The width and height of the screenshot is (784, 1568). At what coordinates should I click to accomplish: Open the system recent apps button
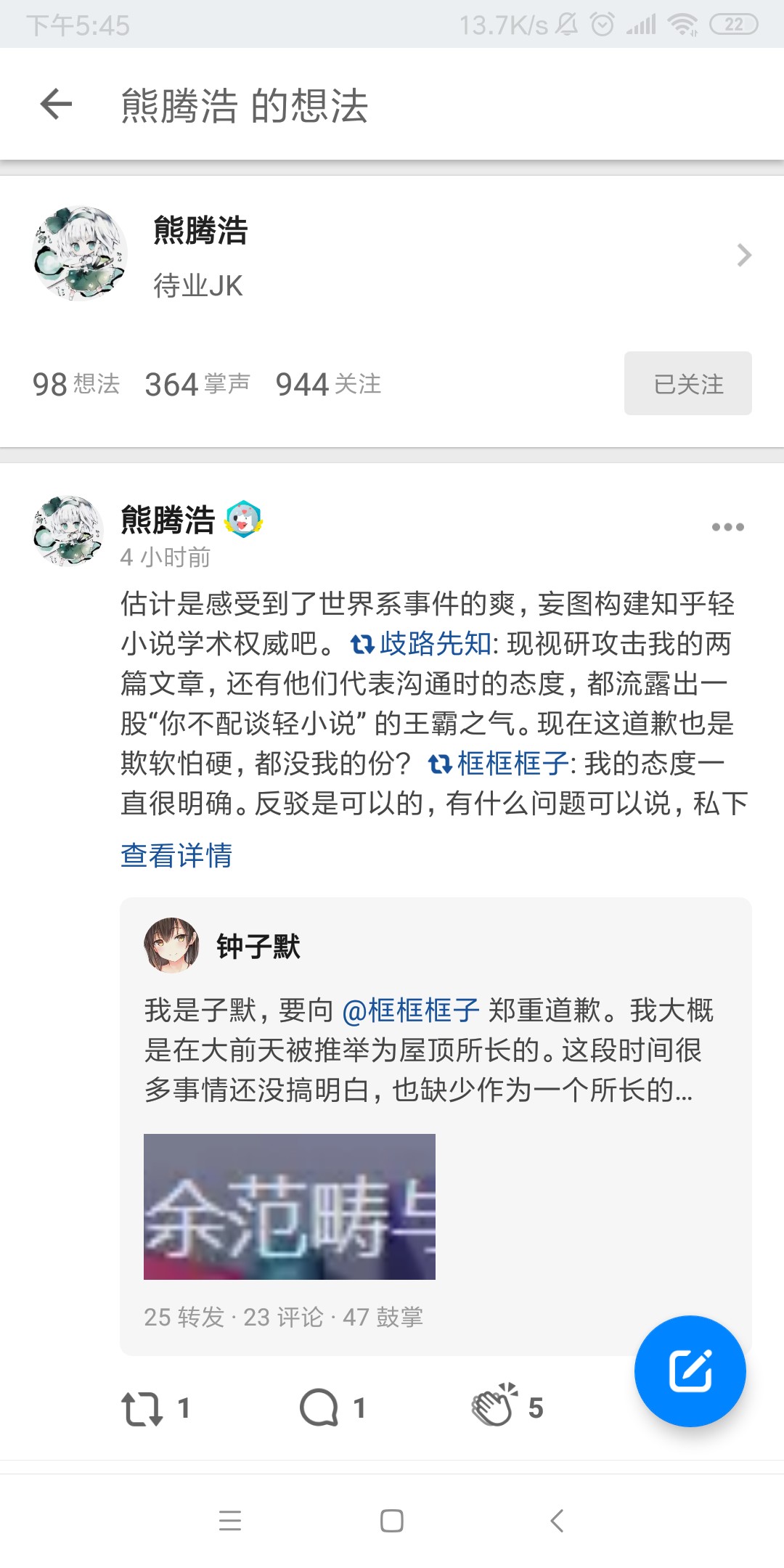coord(229,1520)
